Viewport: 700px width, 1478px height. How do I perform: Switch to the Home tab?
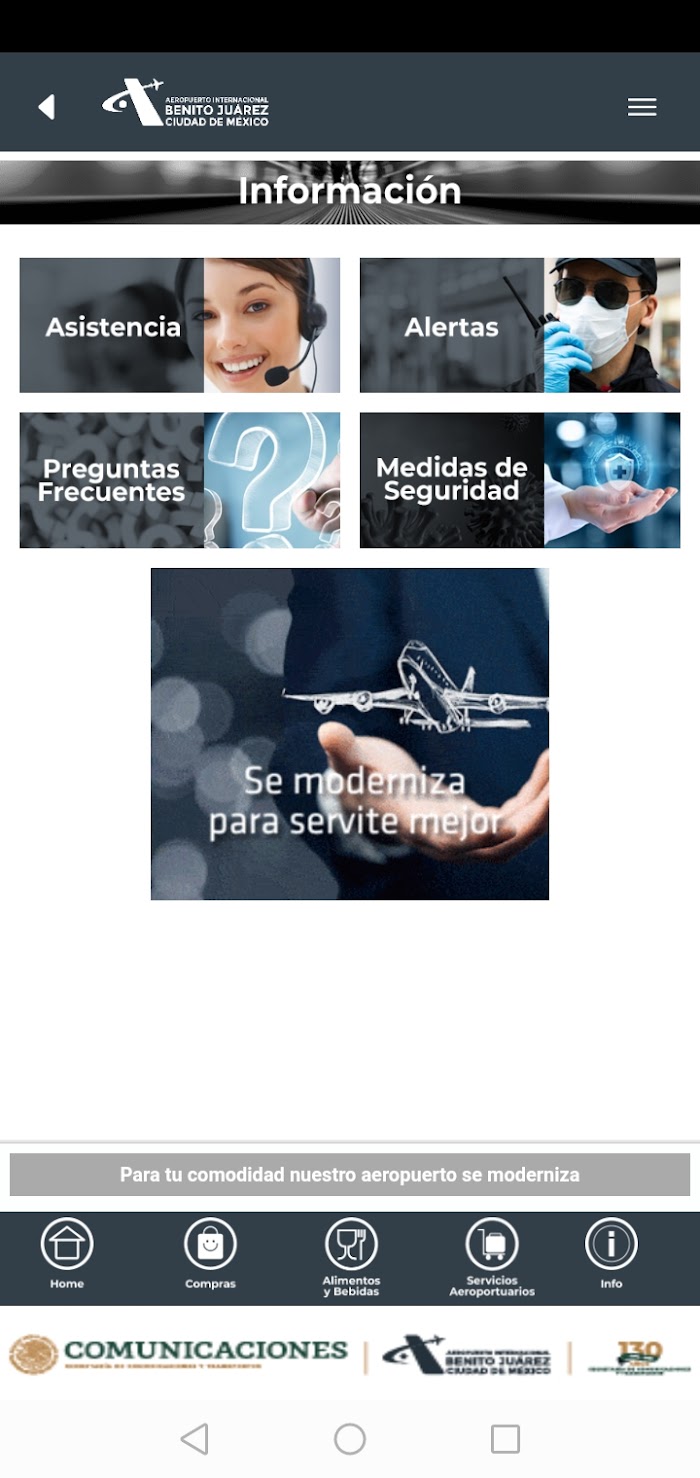click(67, 1254)
